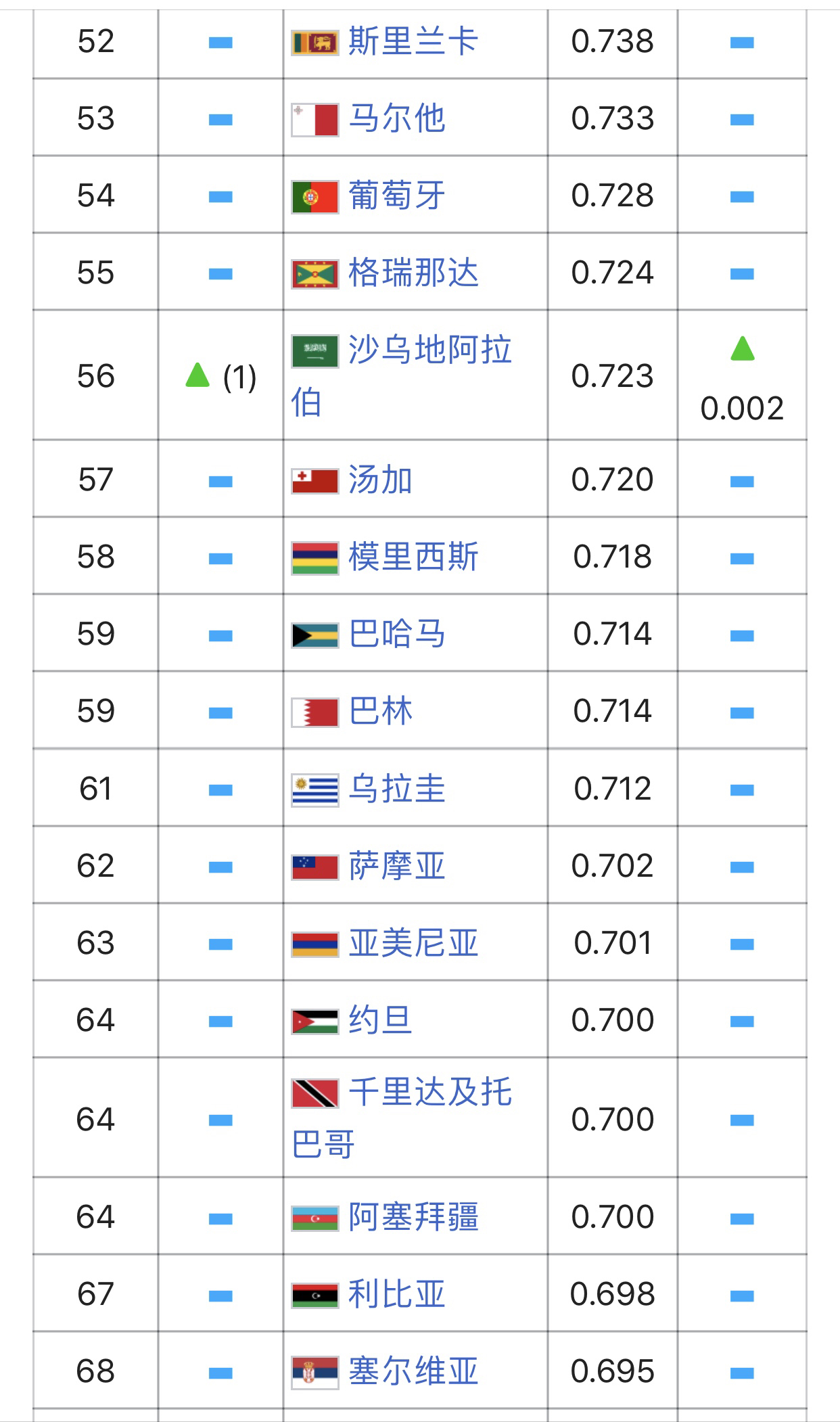Tap the 亚美尼亚 link

click(413, 944)
